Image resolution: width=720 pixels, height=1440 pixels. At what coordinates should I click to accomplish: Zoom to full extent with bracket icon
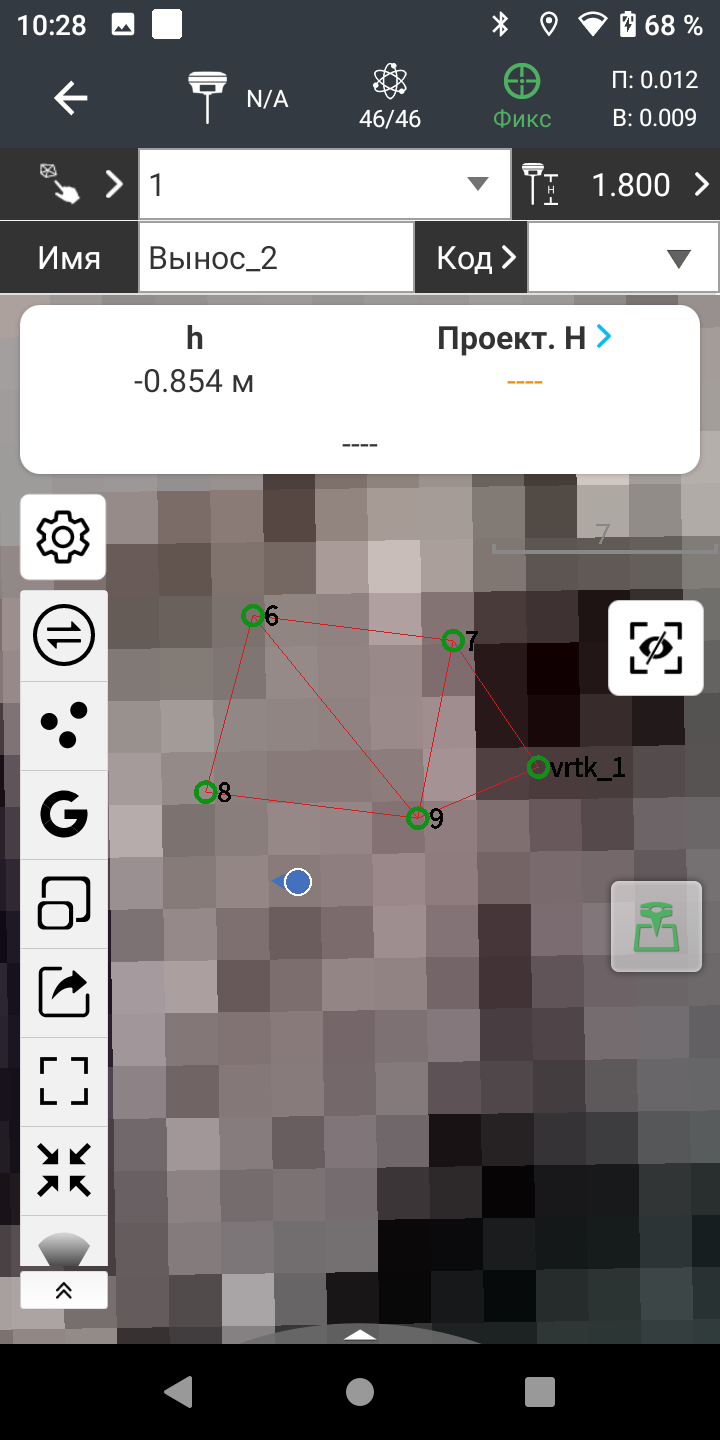tap(63, 1081)
